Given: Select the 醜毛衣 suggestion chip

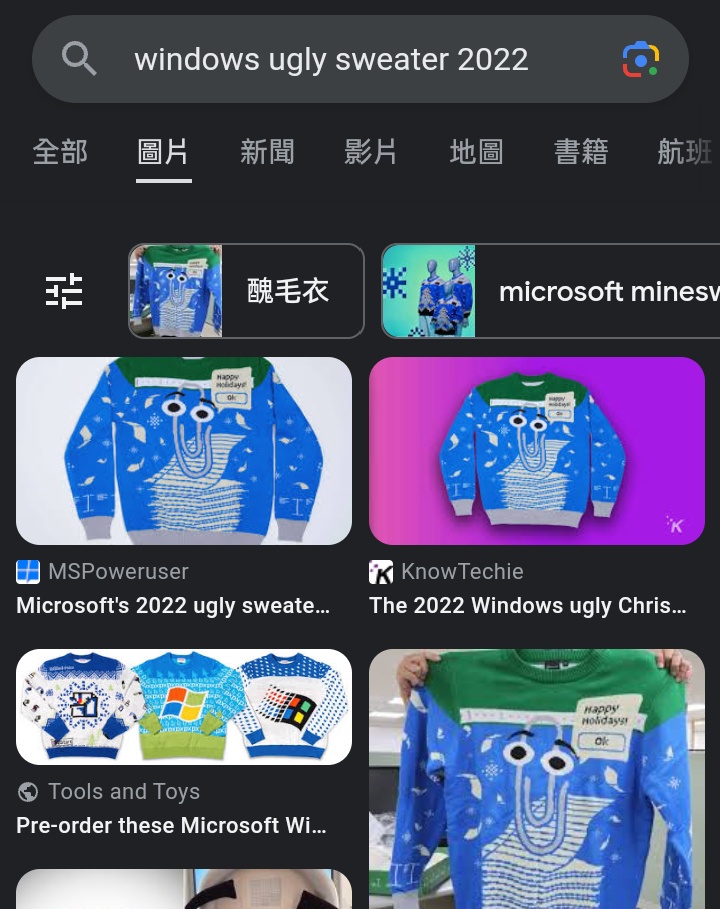Looking at the screenshot, I should [x=246, y=291].
